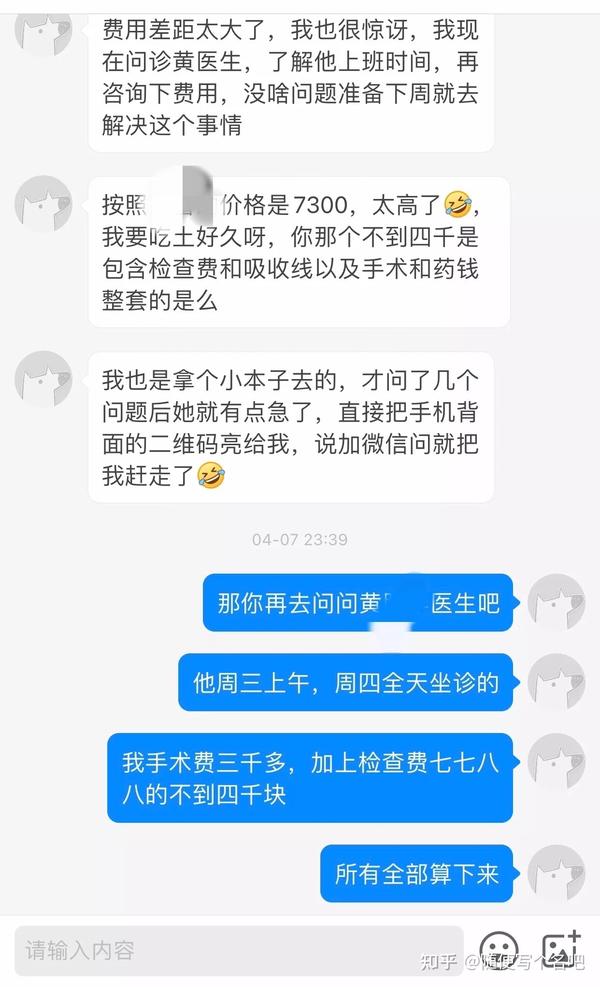This screenshot has height=987, width=600.
Task: Attach an image to the chat
Action: pos(561,949)
